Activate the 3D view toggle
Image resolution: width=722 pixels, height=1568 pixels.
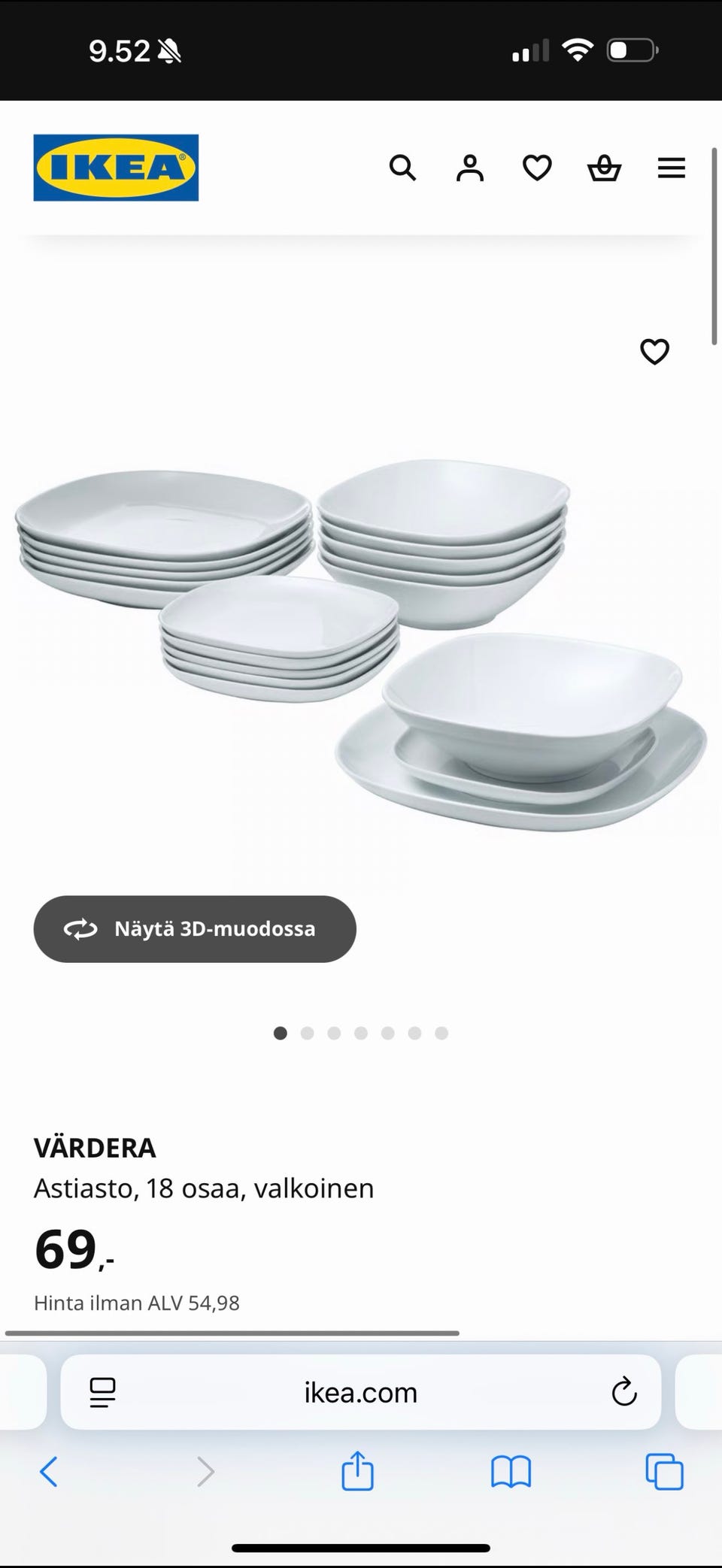point(195,929)
